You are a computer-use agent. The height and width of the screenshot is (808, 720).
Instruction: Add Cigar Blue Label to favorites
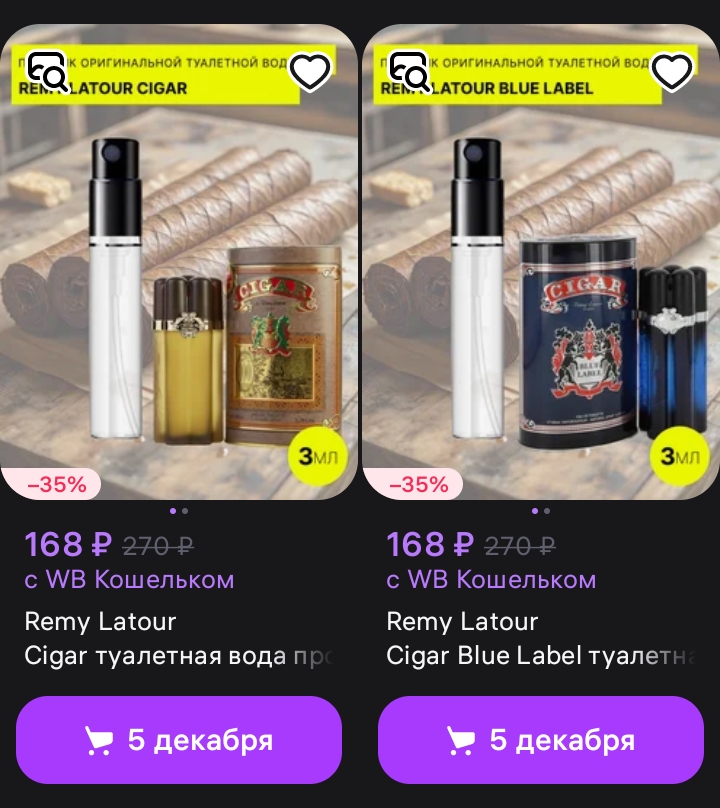672,71
